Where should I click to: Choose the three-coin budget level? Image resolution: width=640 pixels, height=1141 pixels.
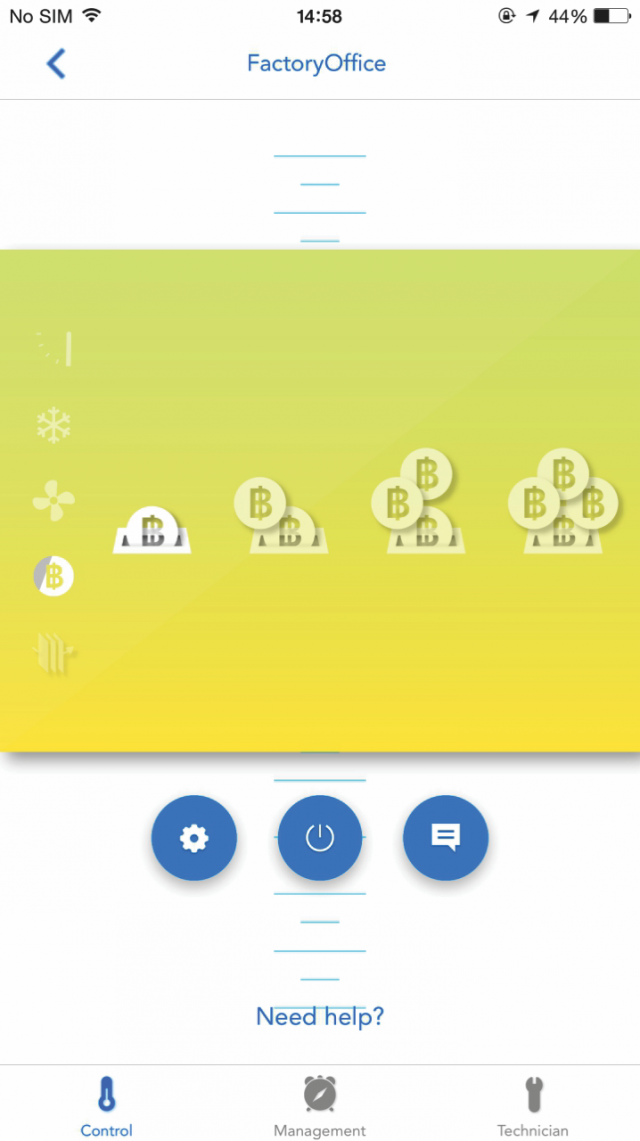coord(418,501)
